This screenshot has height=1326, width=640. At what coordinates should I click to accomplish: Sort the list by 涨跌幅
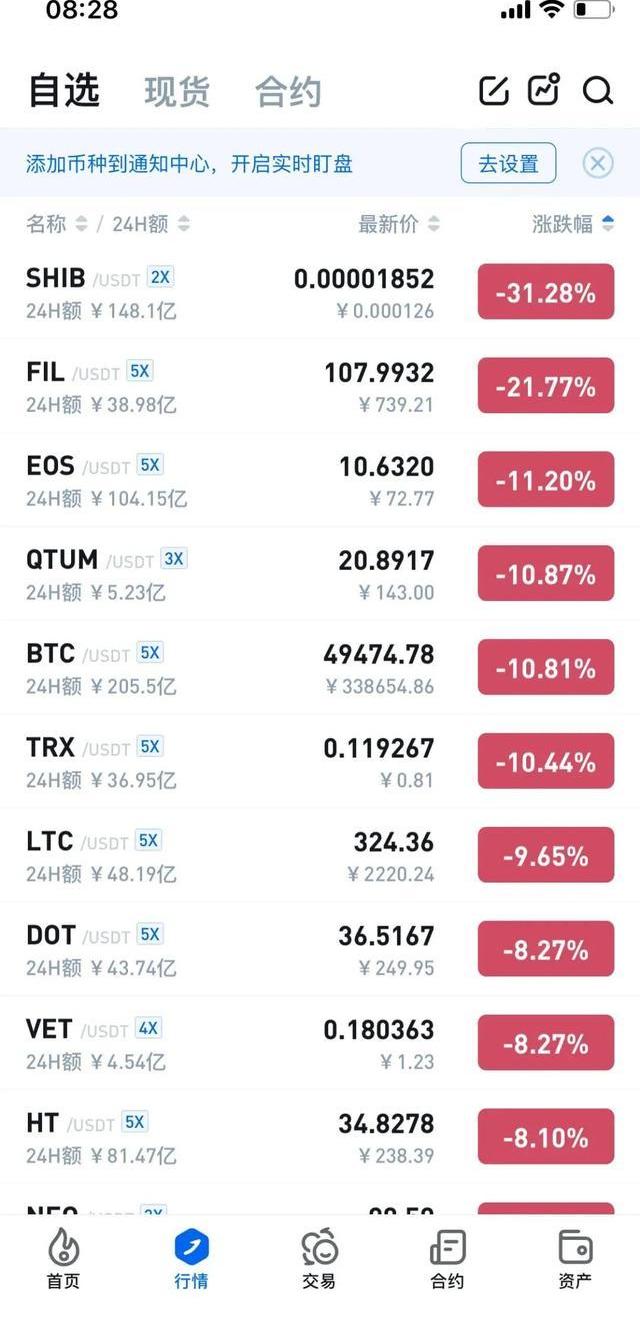pos(573,224)
